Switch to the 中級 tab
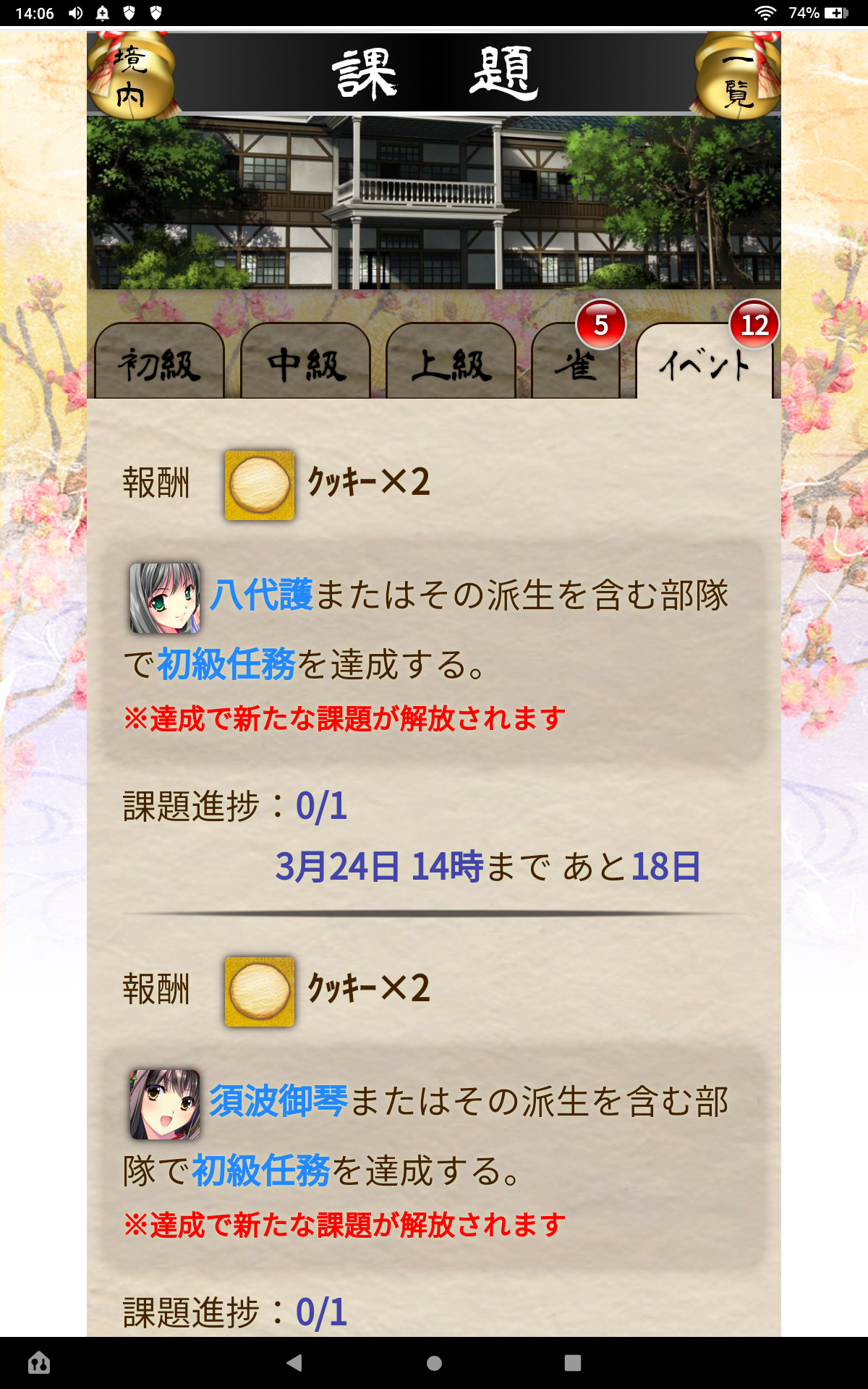The image size is (868, 1389). pyautogui.click(x=305, y=364)
